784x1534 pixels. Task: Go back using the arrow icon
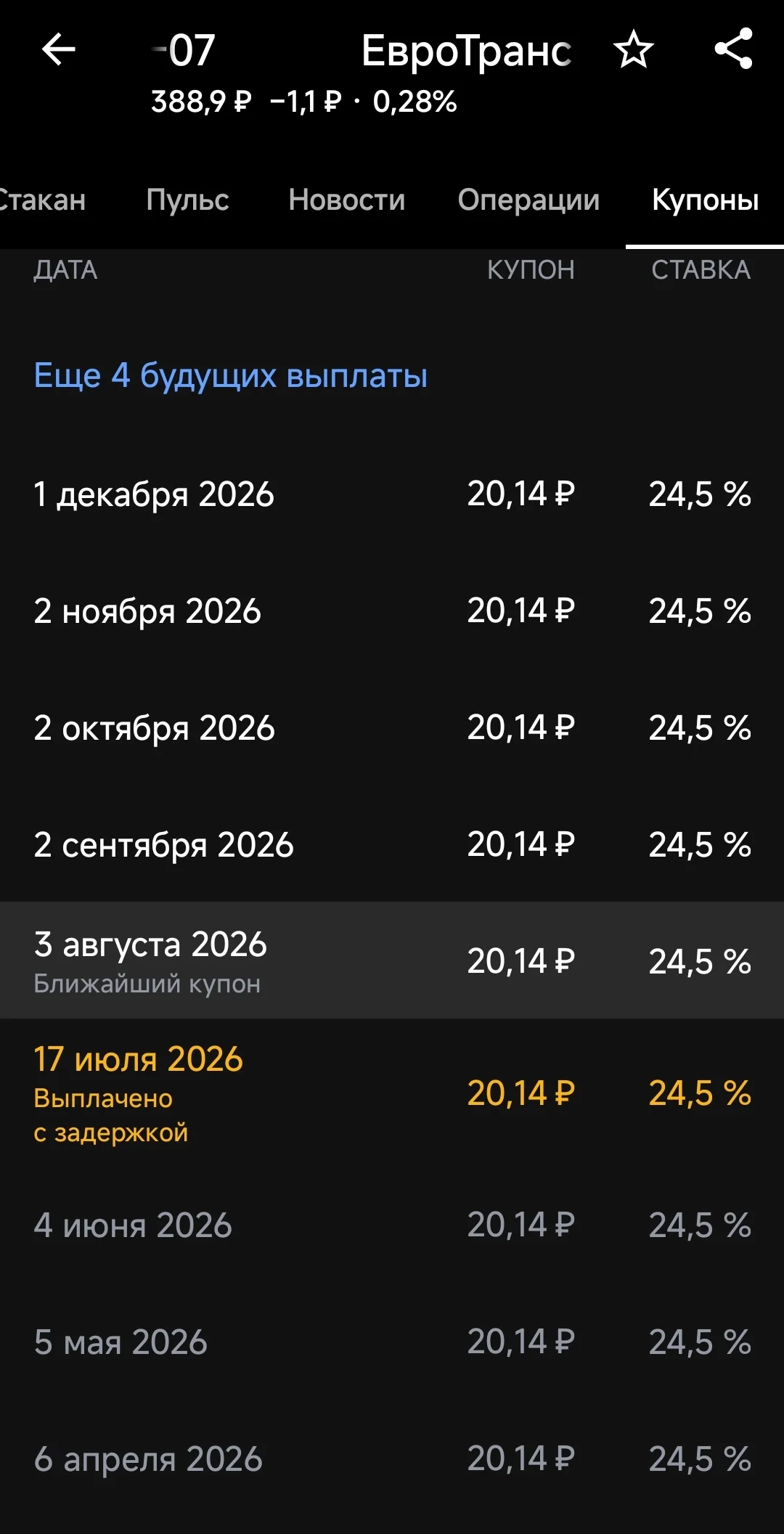[x=59, y=49]
